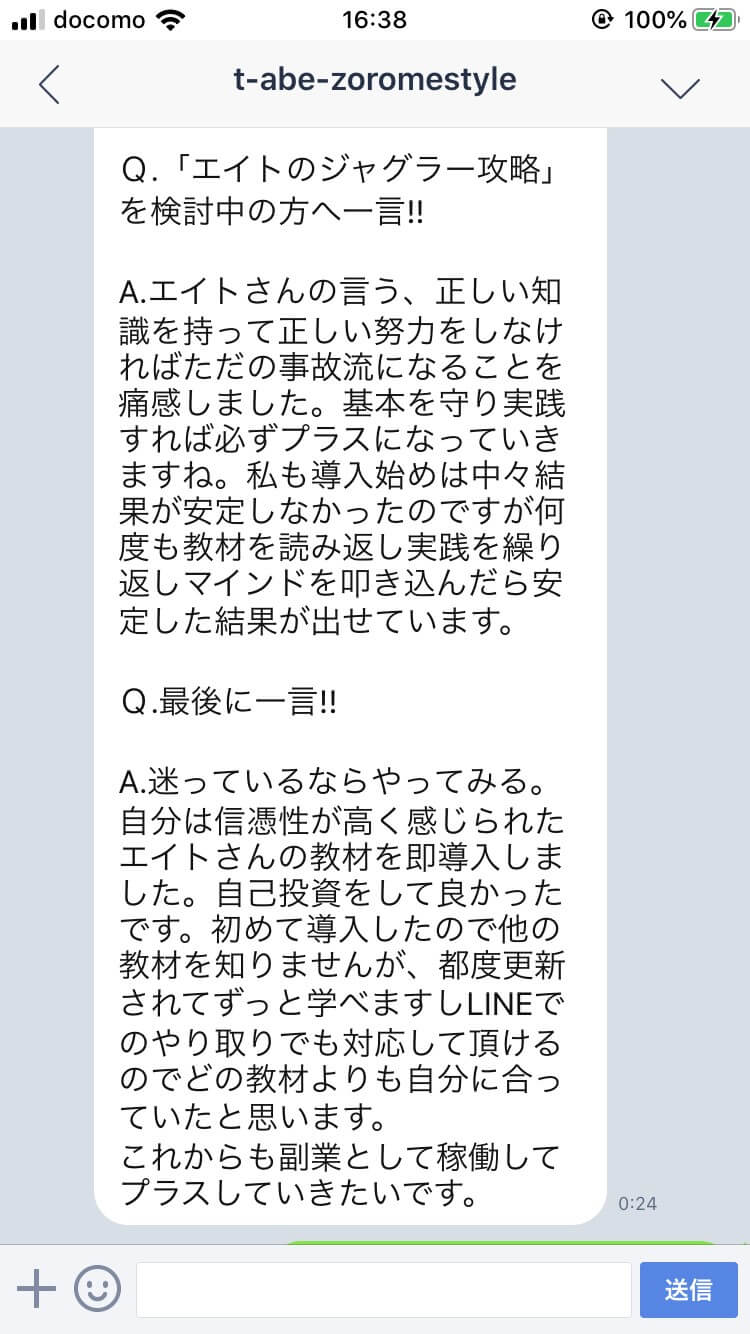Tap the 送信 send button
This screenshot has width=750, height=1334.
point(688,1289)
